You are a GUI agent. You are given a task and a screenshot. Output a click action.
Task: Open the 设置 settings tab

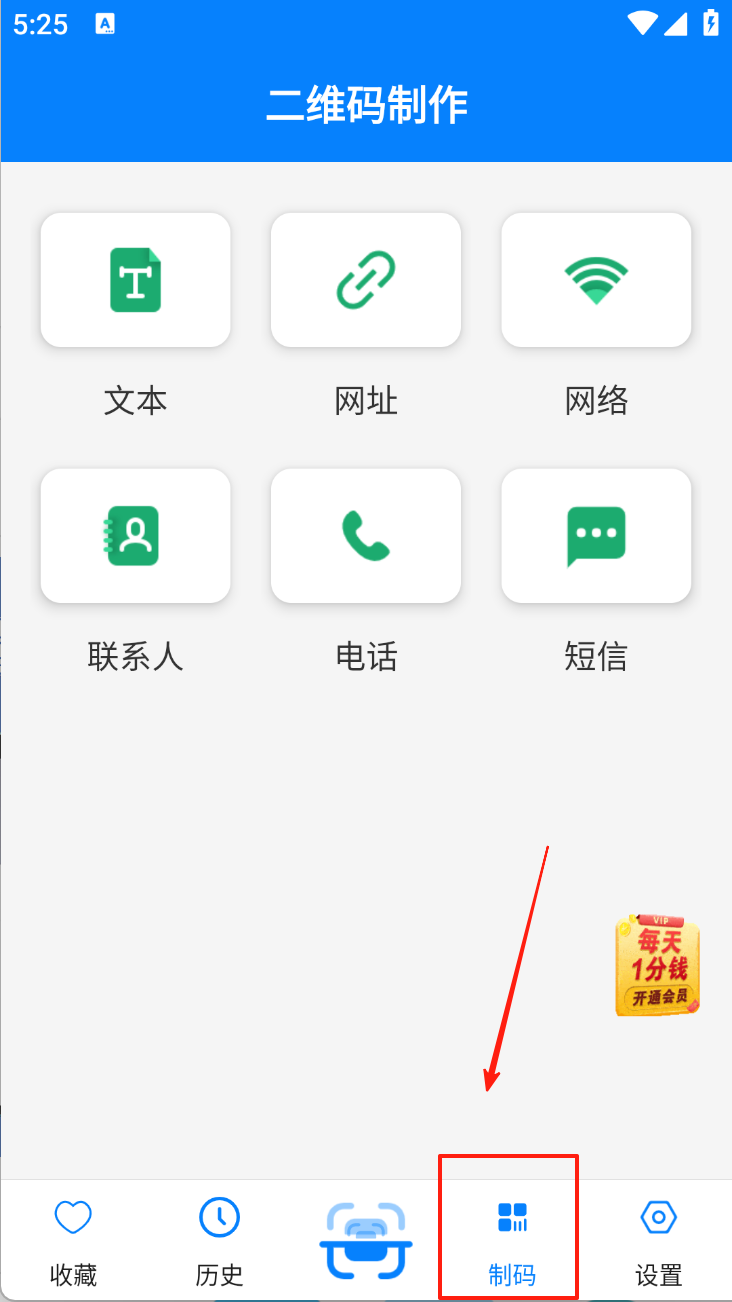658,1241
